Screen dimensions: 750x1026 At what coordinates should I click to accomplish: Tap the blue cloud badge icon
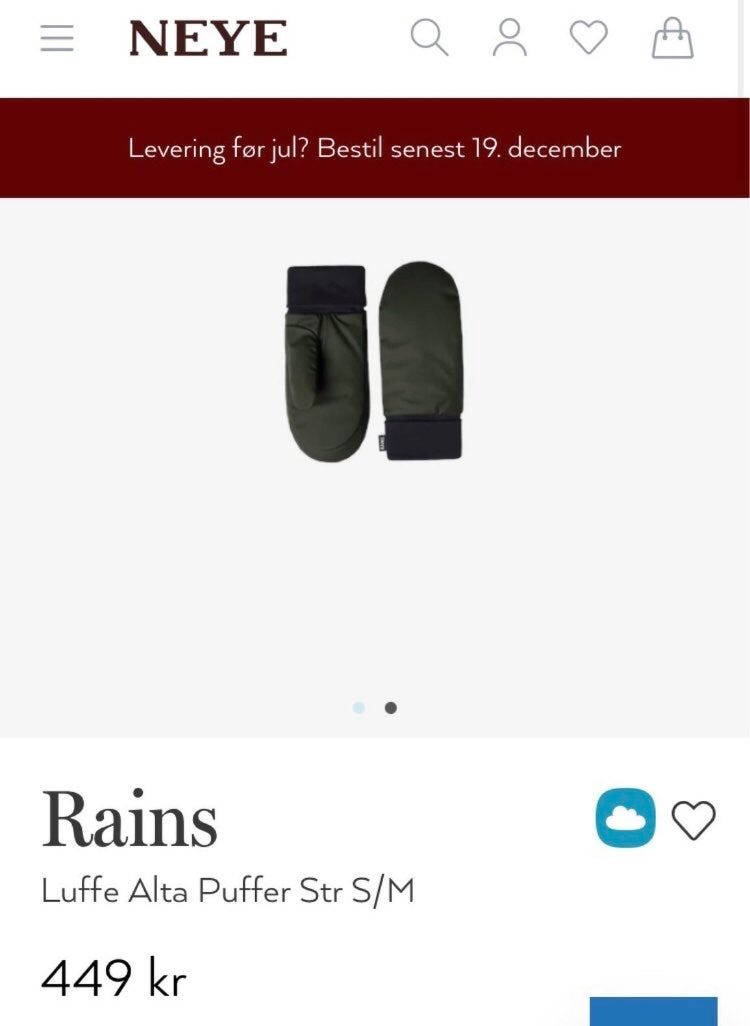coord(625,818)
